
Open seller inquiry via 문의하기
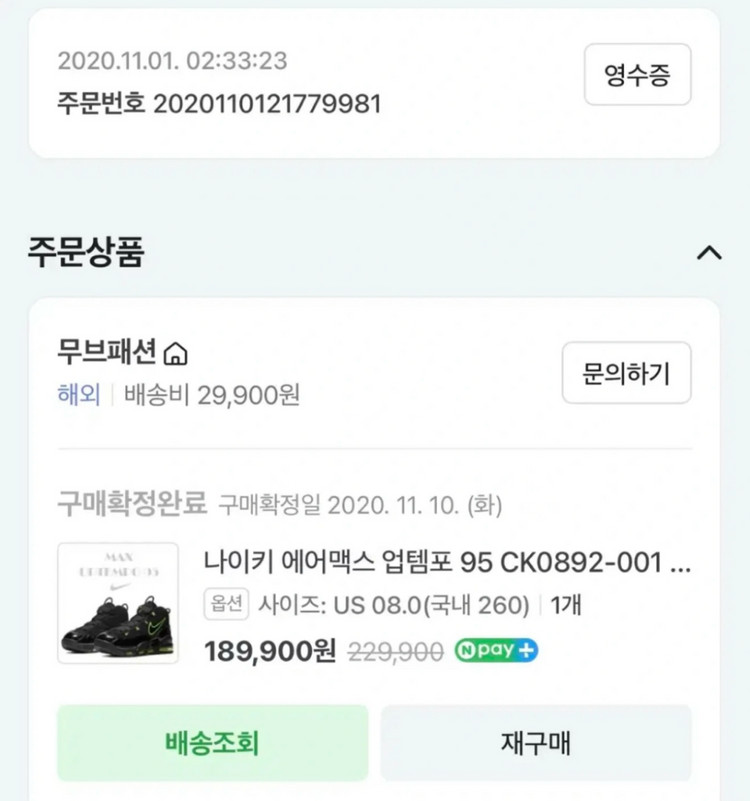coord(627,372)
